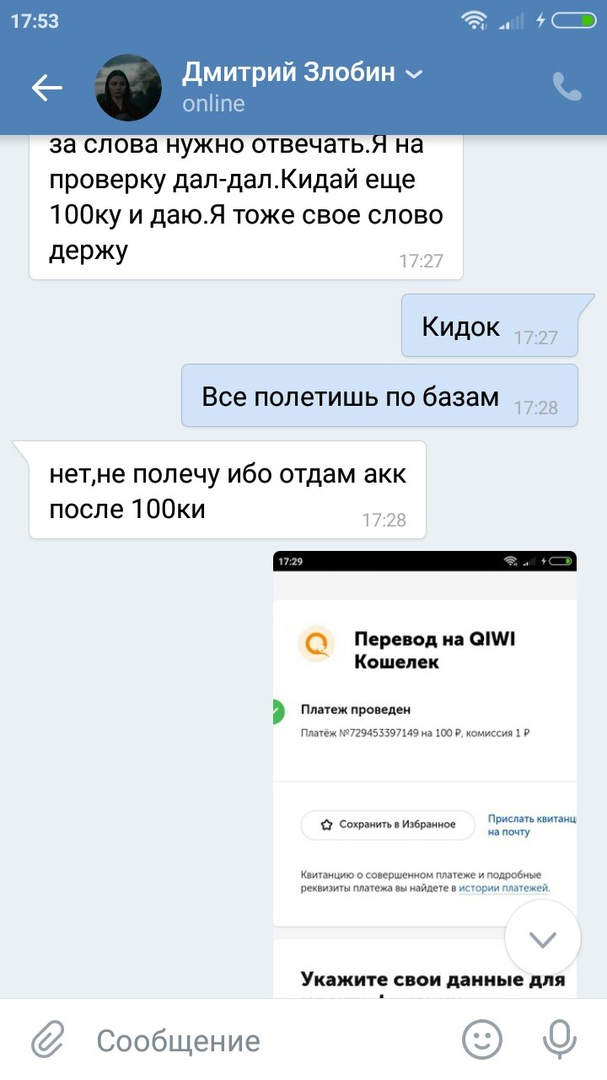Image resolution: width=607 pixels, height=1080 pixels.
Task: Attach a file with the paperclip
Action: pyautogui.click(x=47, y=1040)
